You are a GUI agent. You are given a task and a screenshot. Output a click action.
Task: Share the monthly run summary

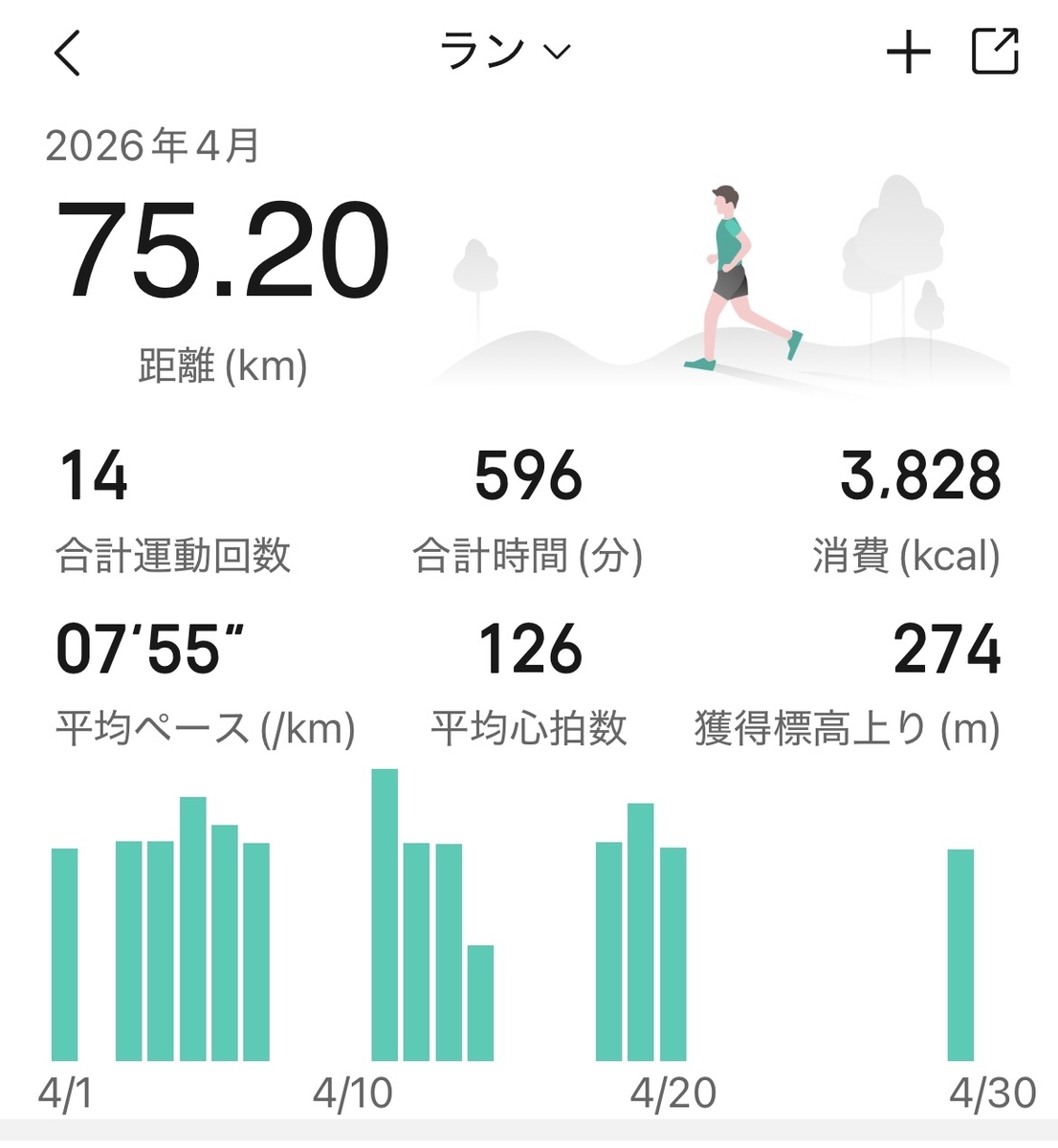tap(995, 52)
